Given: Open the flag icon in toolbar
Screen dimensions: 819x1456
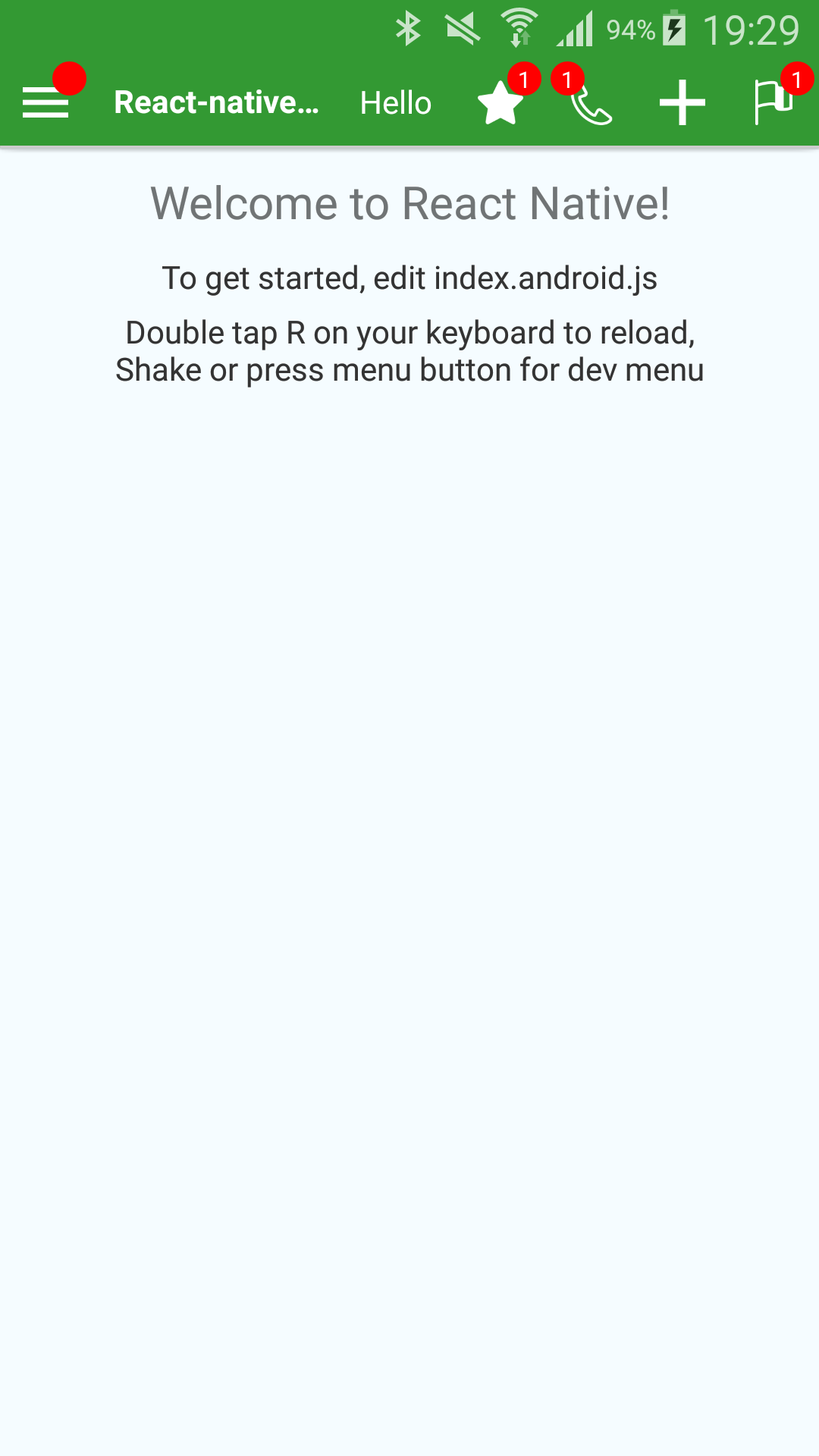Looking at the screenshot, I should (x=773, y=102).
